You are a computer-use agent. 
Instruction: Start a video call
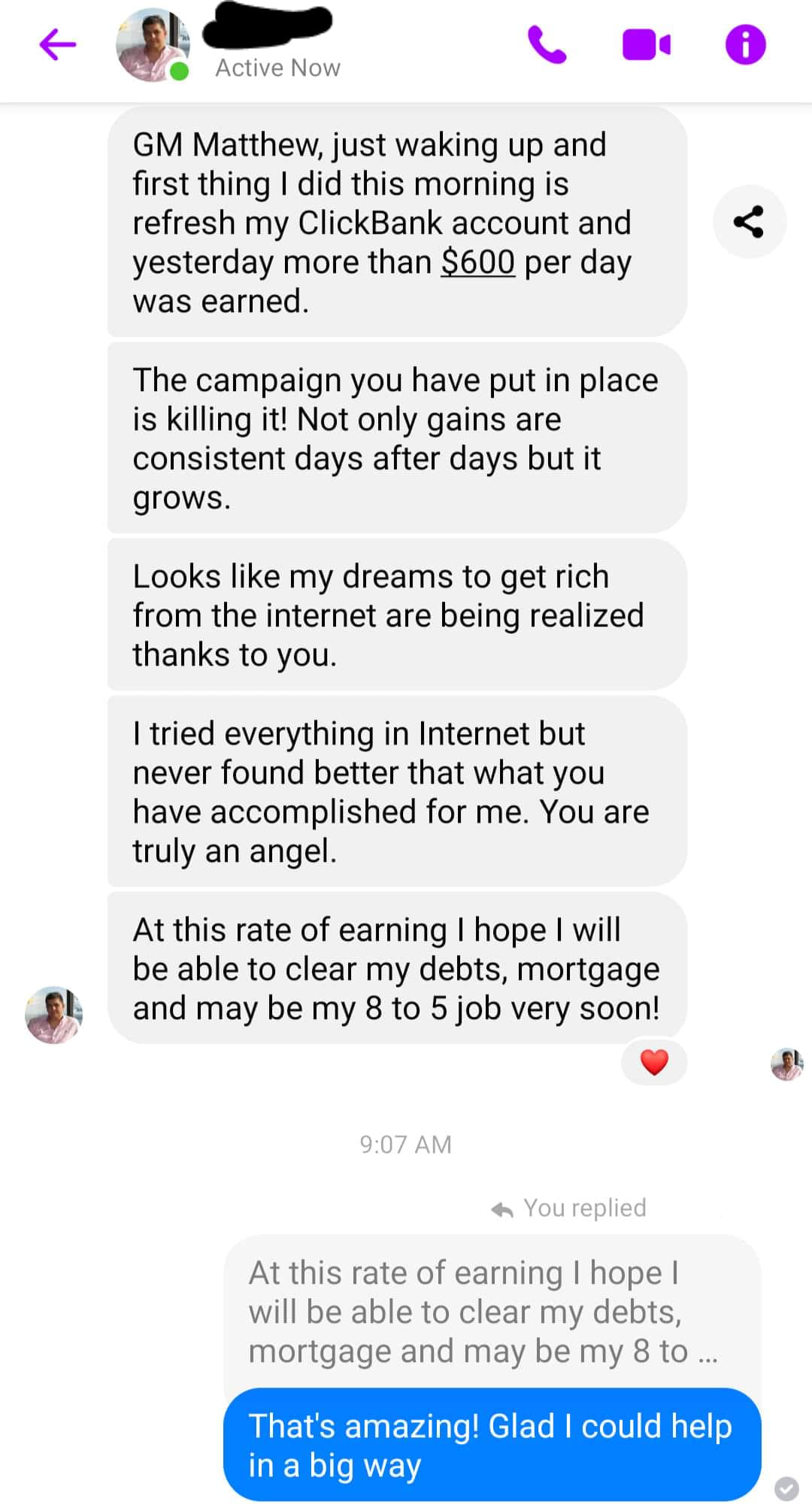click(646, 44)
